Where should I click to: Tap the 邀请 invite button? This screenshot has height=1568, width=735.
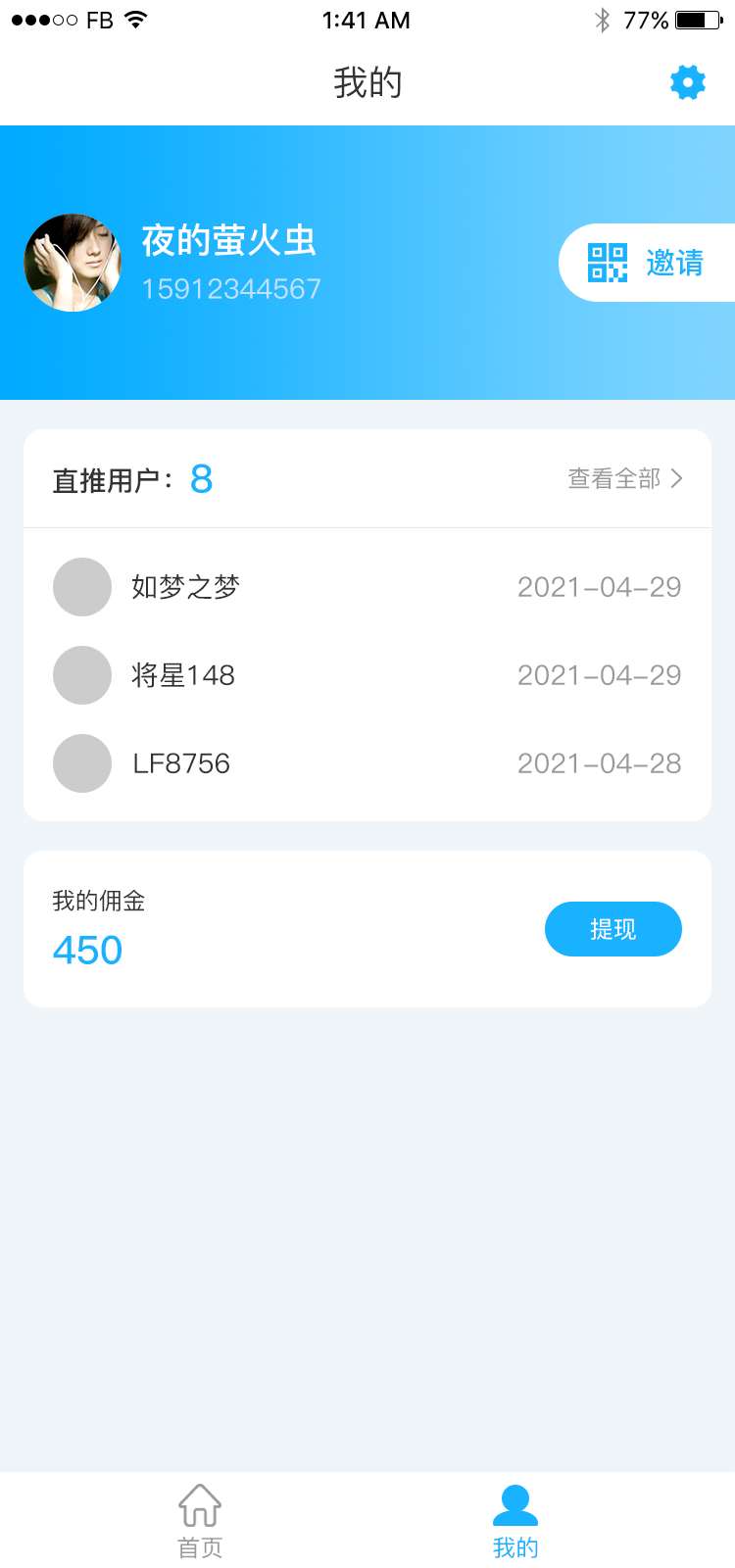tap(647, 263)
